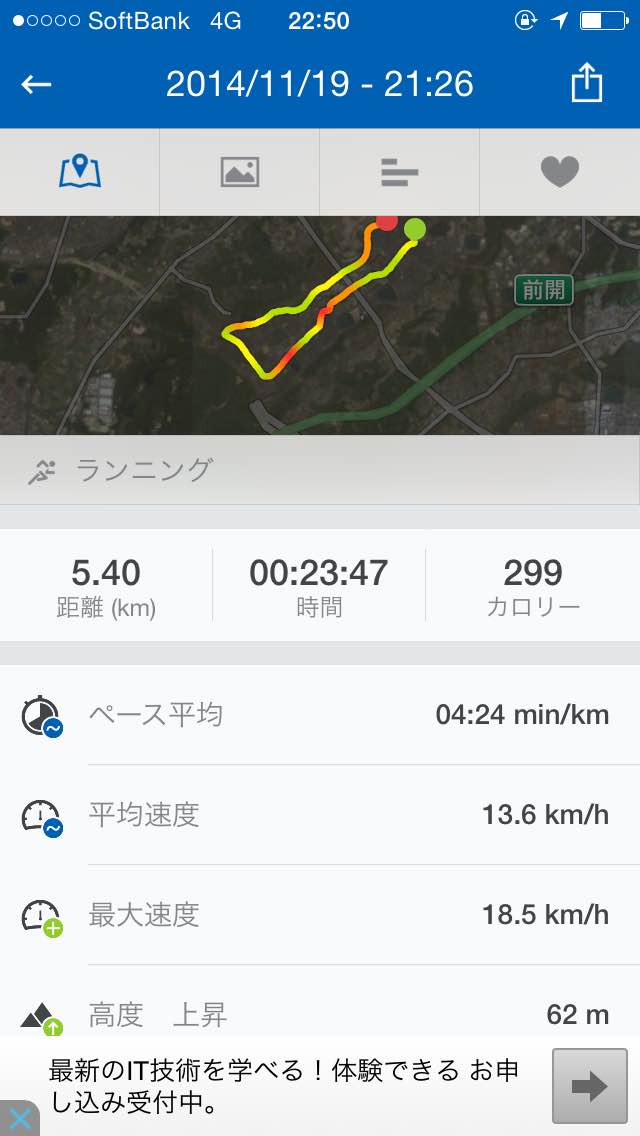Share this run using the share icon
This screenshot has width=640, height=1136.
586,84
